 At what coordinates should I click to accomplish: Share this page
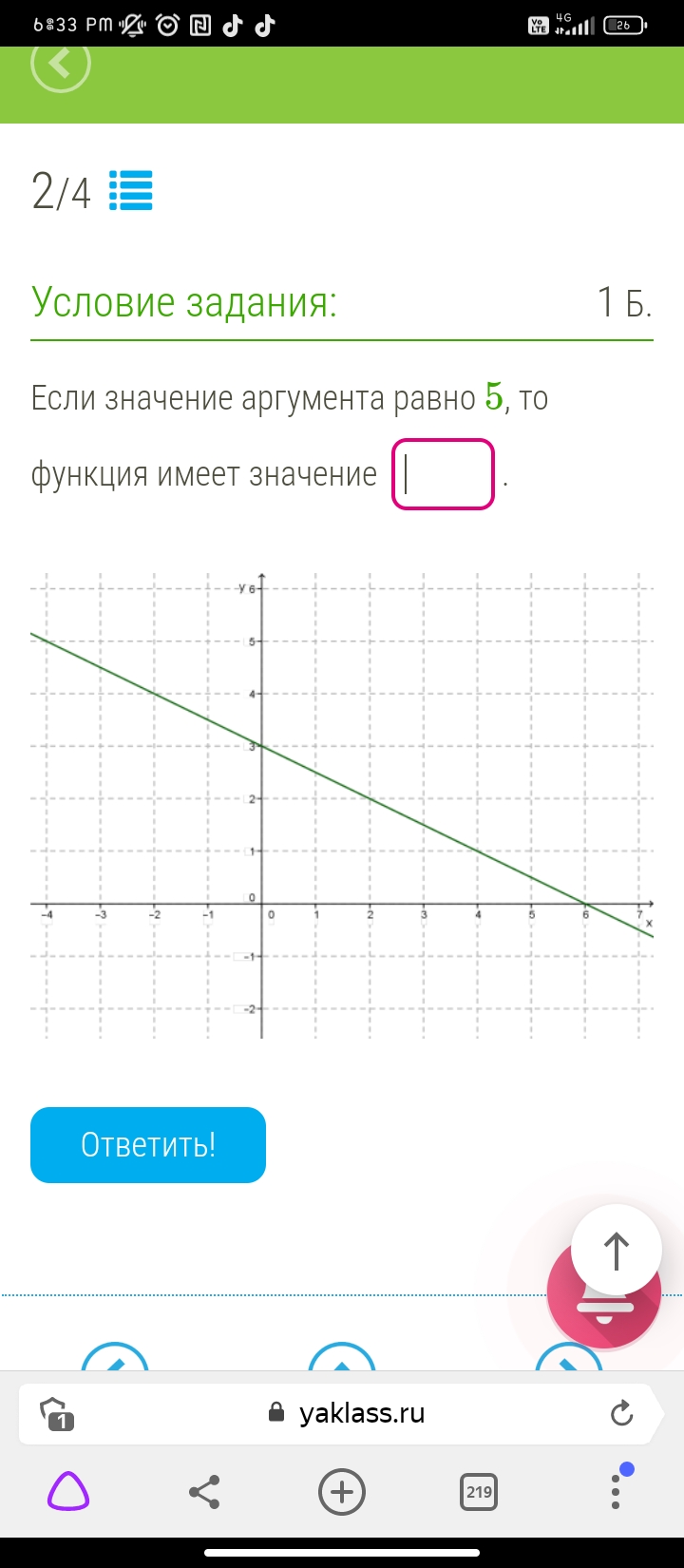(204, 1492)
